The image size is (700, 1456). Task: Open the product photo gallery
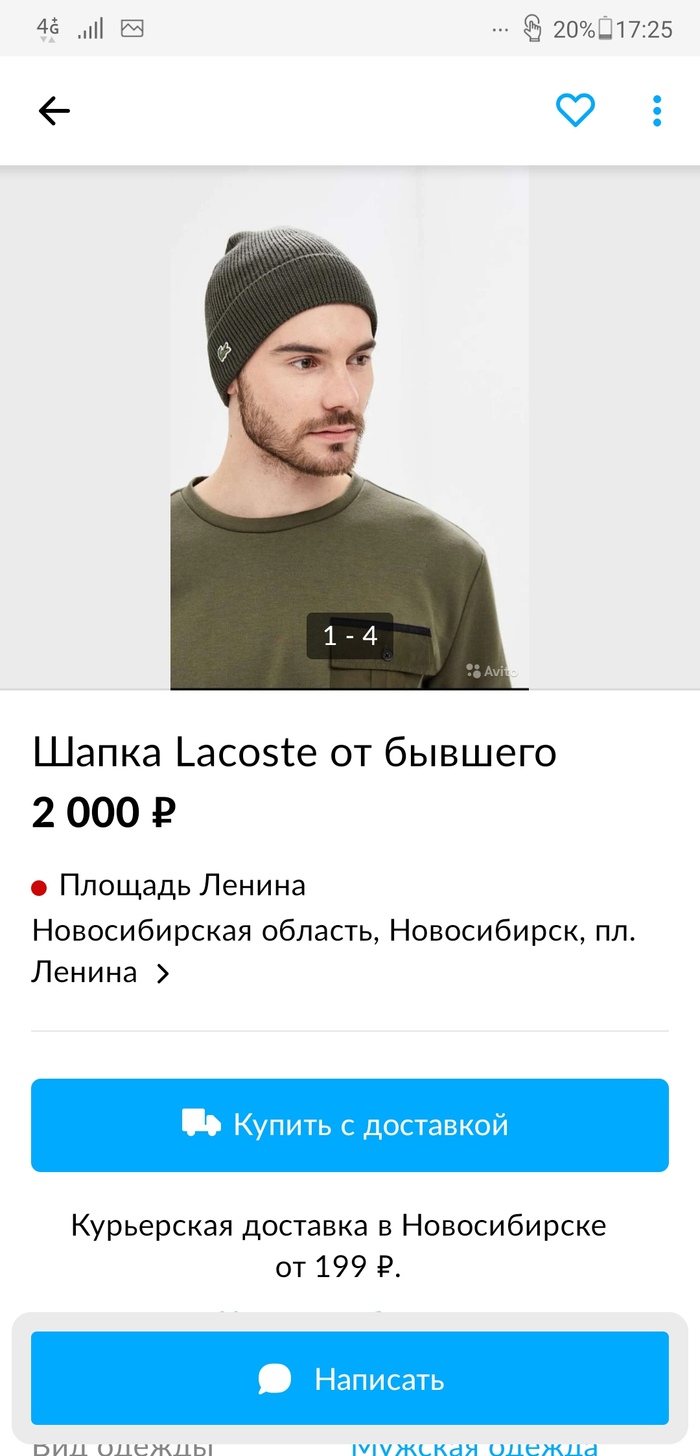(x=349, y=428)
